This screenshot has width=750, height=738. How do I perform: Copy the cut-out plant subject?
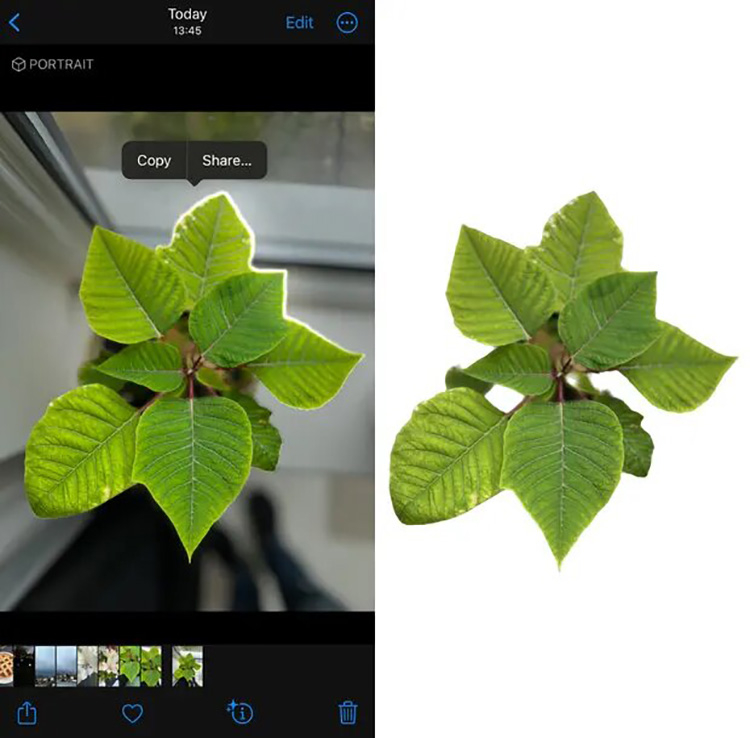tap(154, 160)
